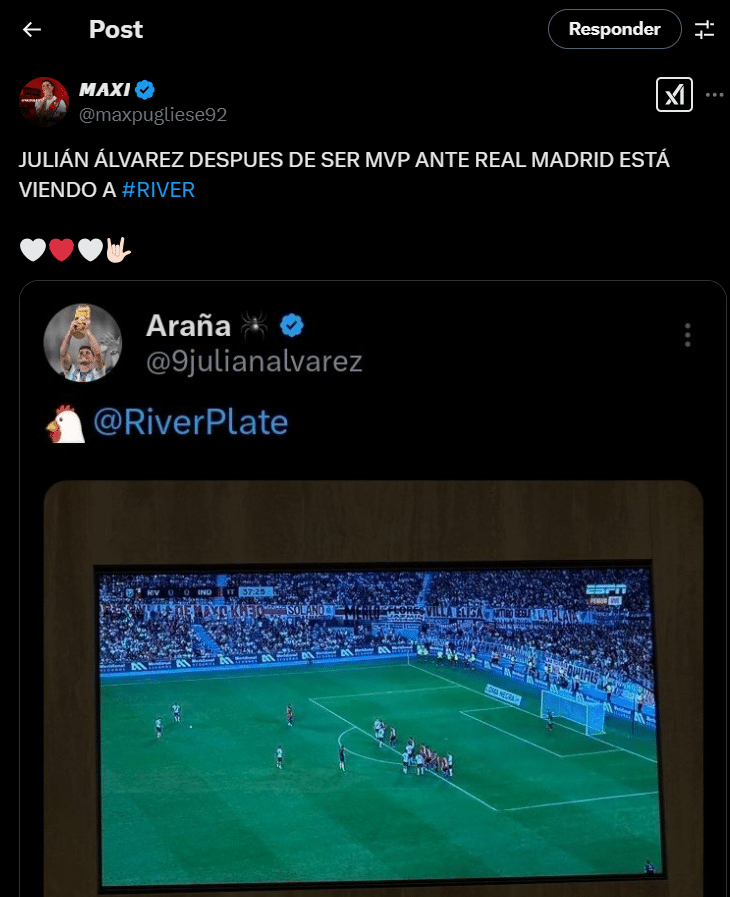Screen dimensions: 730x897
Task: Open the post's overflow menu
Action: (714, 95)
